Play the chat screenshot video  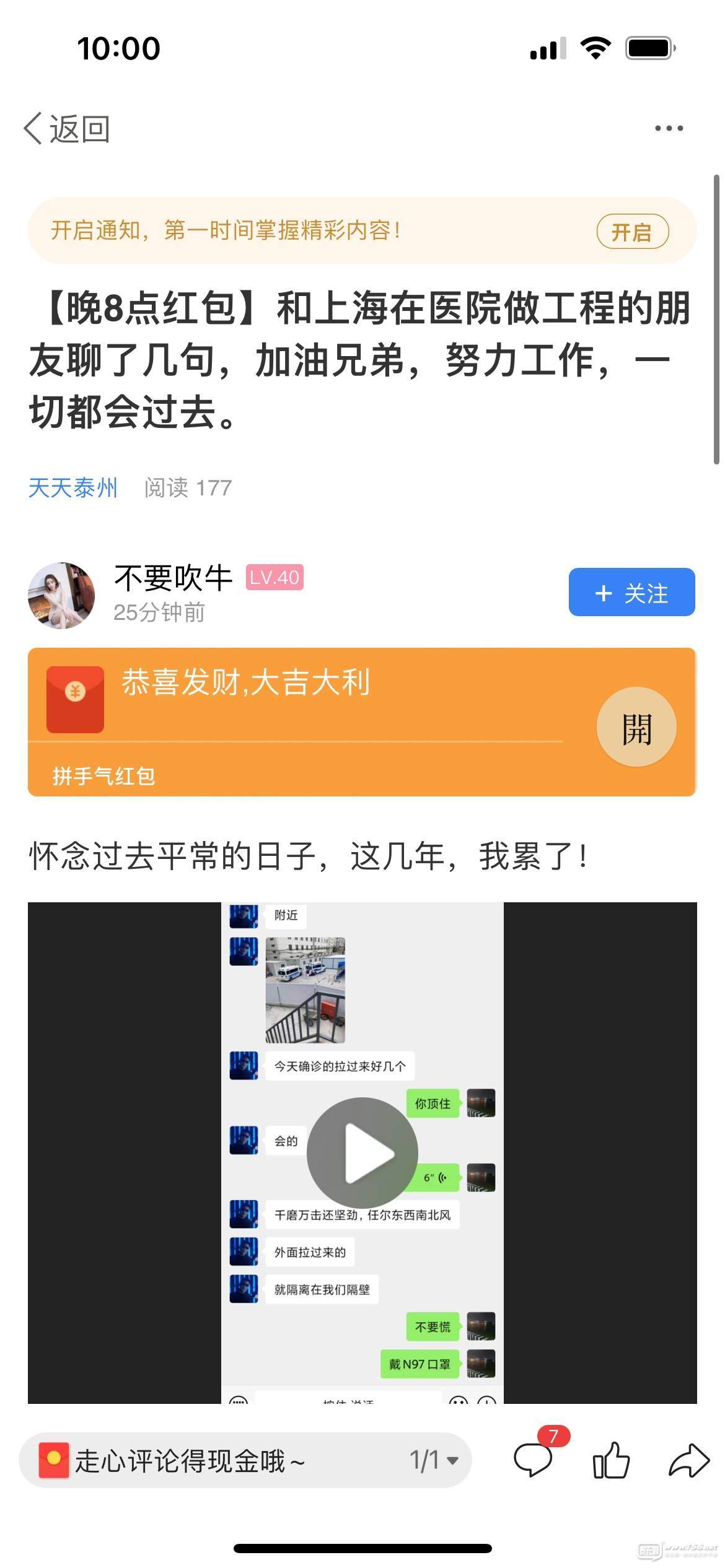[362, 1153]
